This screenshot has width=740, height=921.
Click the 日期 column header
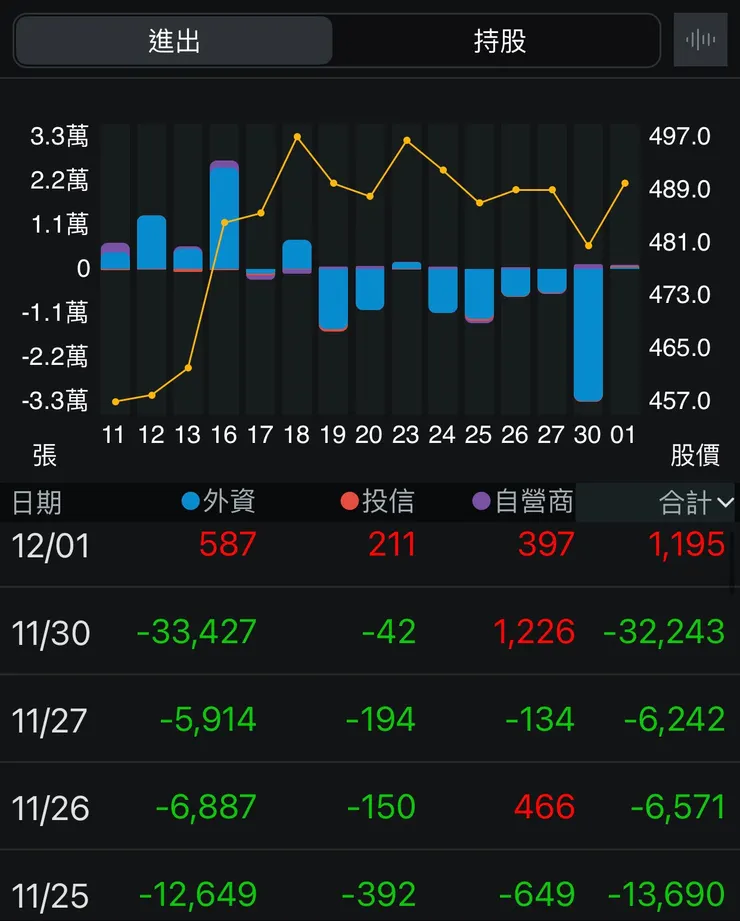(x=37, y=503)
